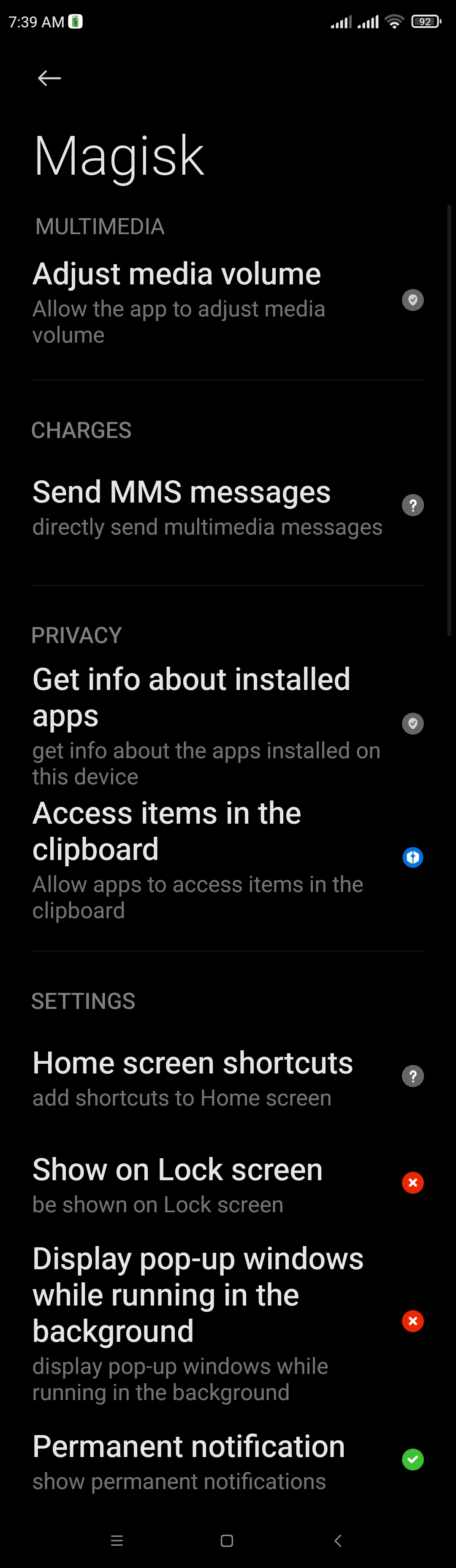Open recent apps from navigation bar
The image size is (456, 1568).
click(x=117, y=1541)
